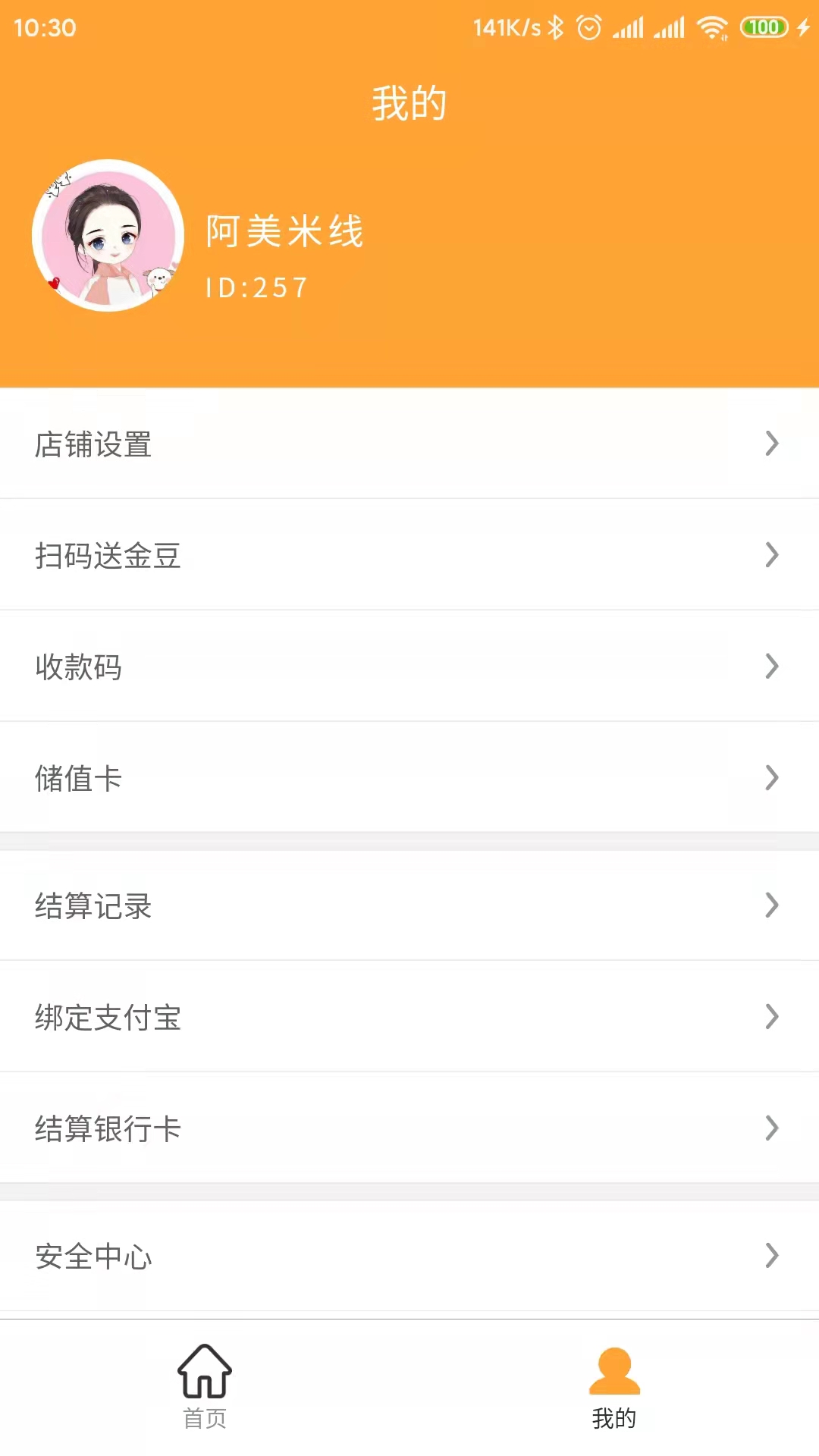Switch to the 首页 home tab
Screen dimensions: 819x1456
click(x=205, y=1386)
